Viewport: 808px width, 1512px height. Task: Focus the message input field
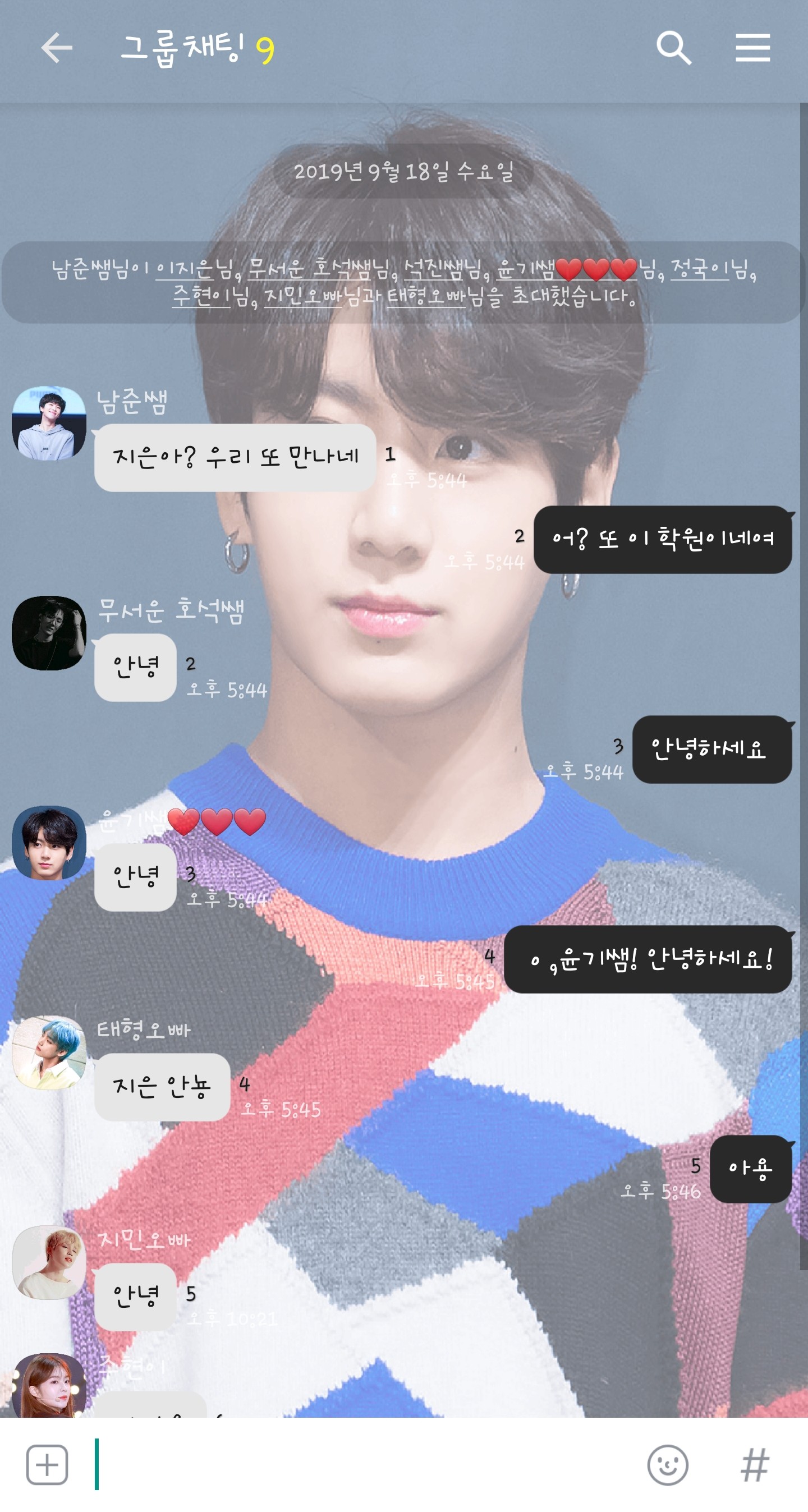[x=364, y=1464]
